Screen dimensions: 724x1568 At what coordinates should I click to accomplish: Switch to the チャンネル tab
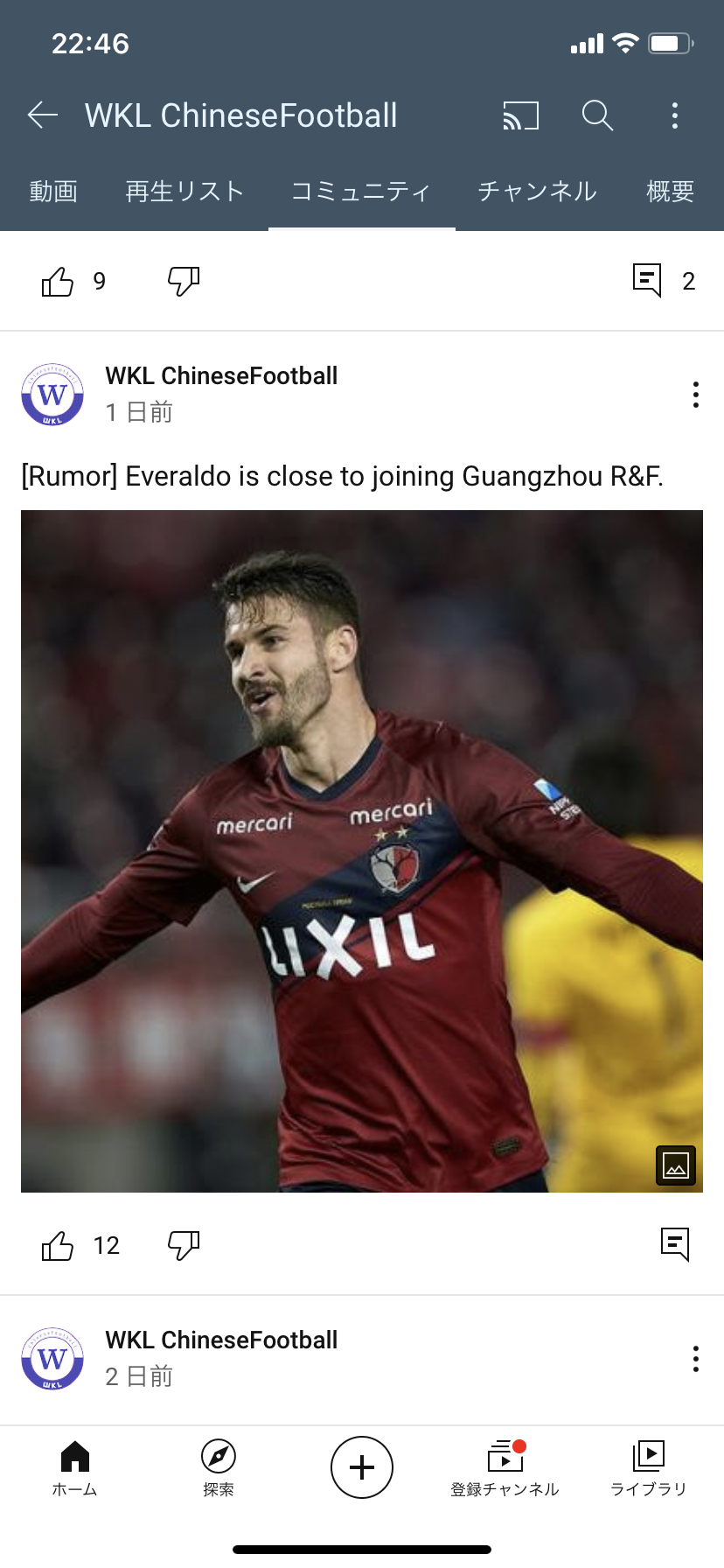537,192
